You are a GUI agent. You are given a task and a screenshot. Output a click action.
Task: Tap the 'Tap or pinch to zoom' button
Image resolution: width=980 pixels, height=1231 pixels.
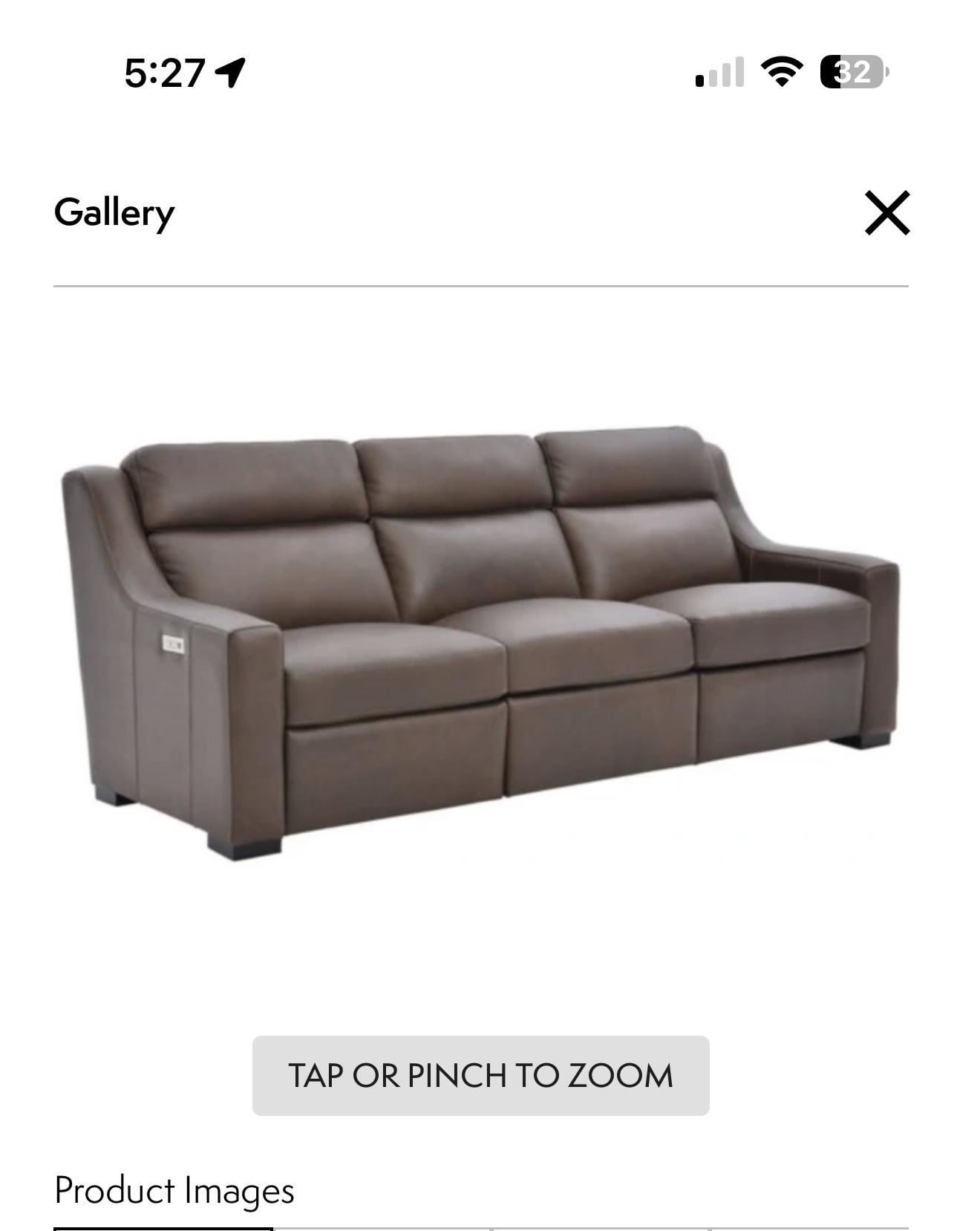click(x=480, y=1075)
